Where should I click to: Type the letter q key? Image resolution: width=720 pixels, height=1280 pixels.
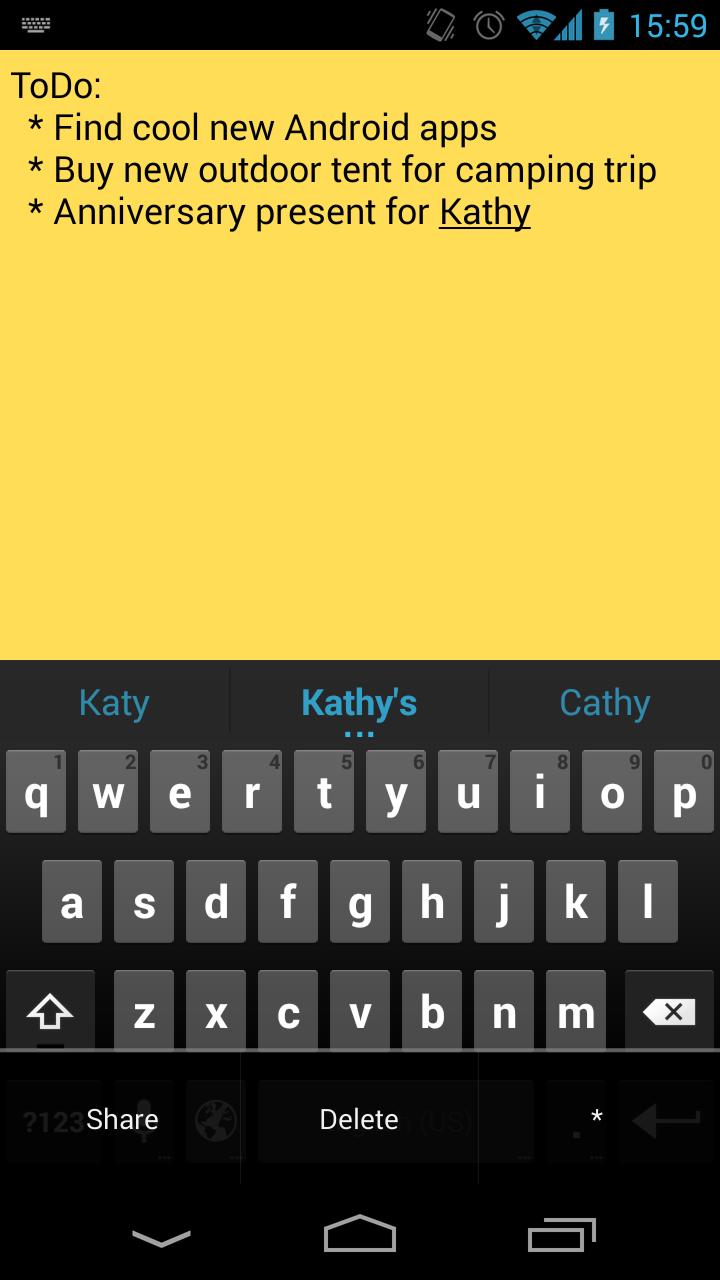[36, 793]
